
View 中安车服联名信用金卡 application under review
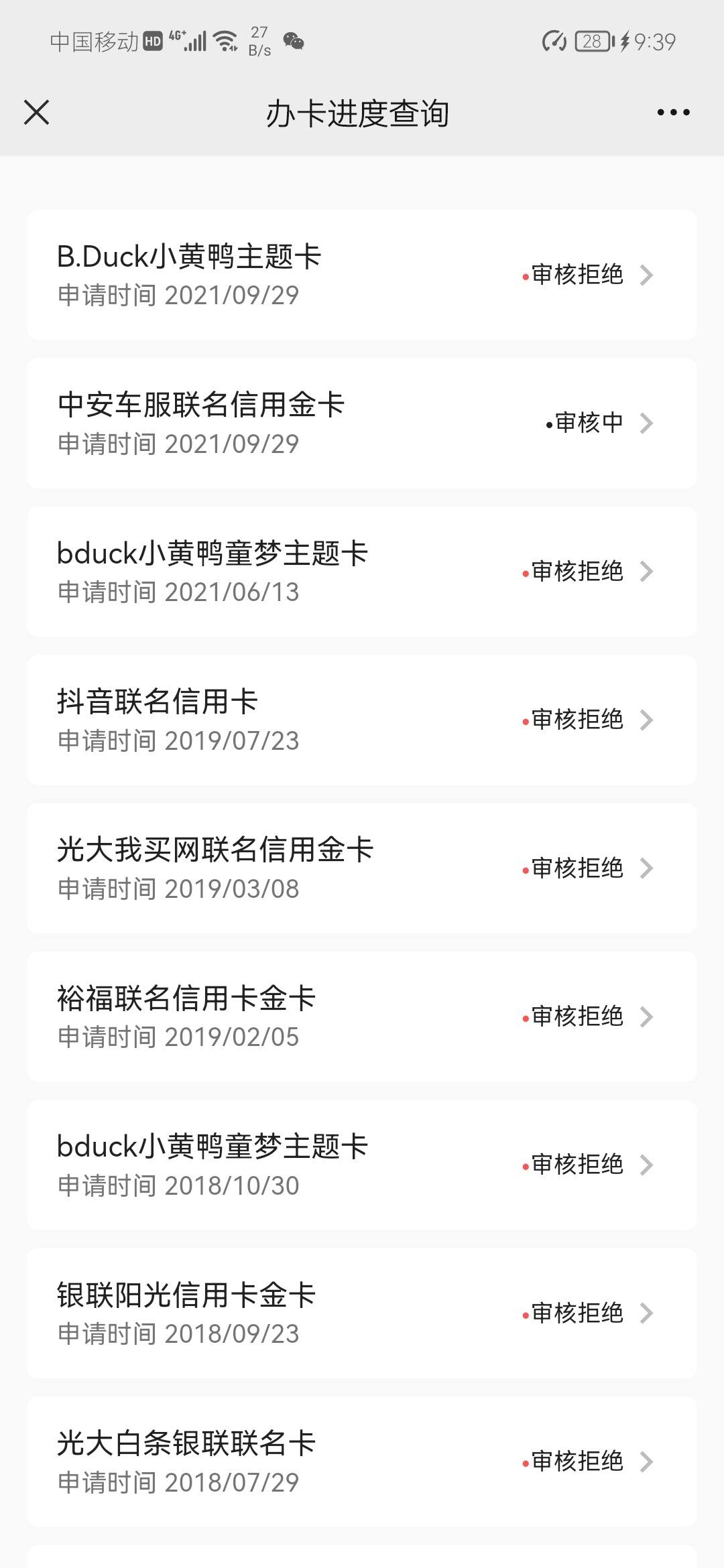[362, 423]
